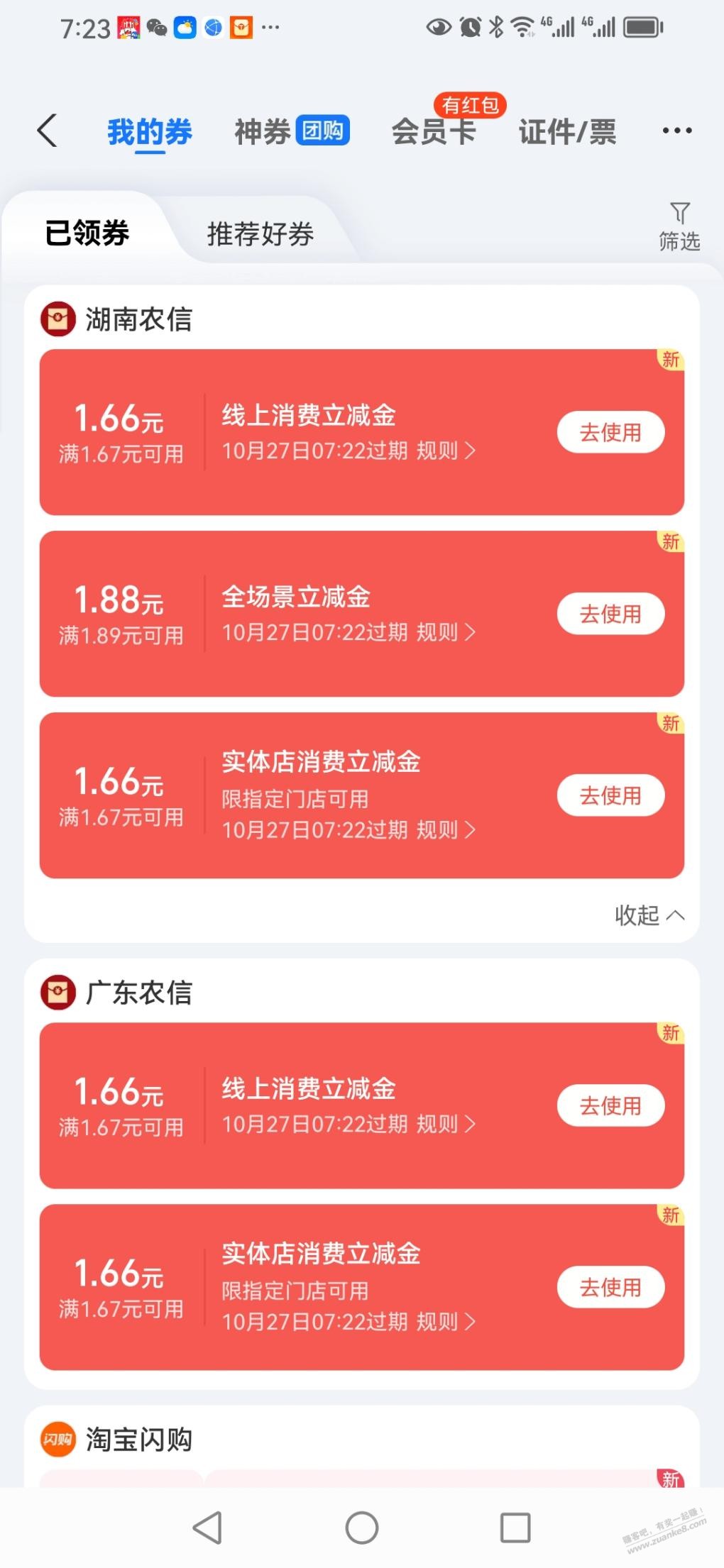Open the three-dot overflow menu
The image size is (724, 1568).
[x=676, y=131]
